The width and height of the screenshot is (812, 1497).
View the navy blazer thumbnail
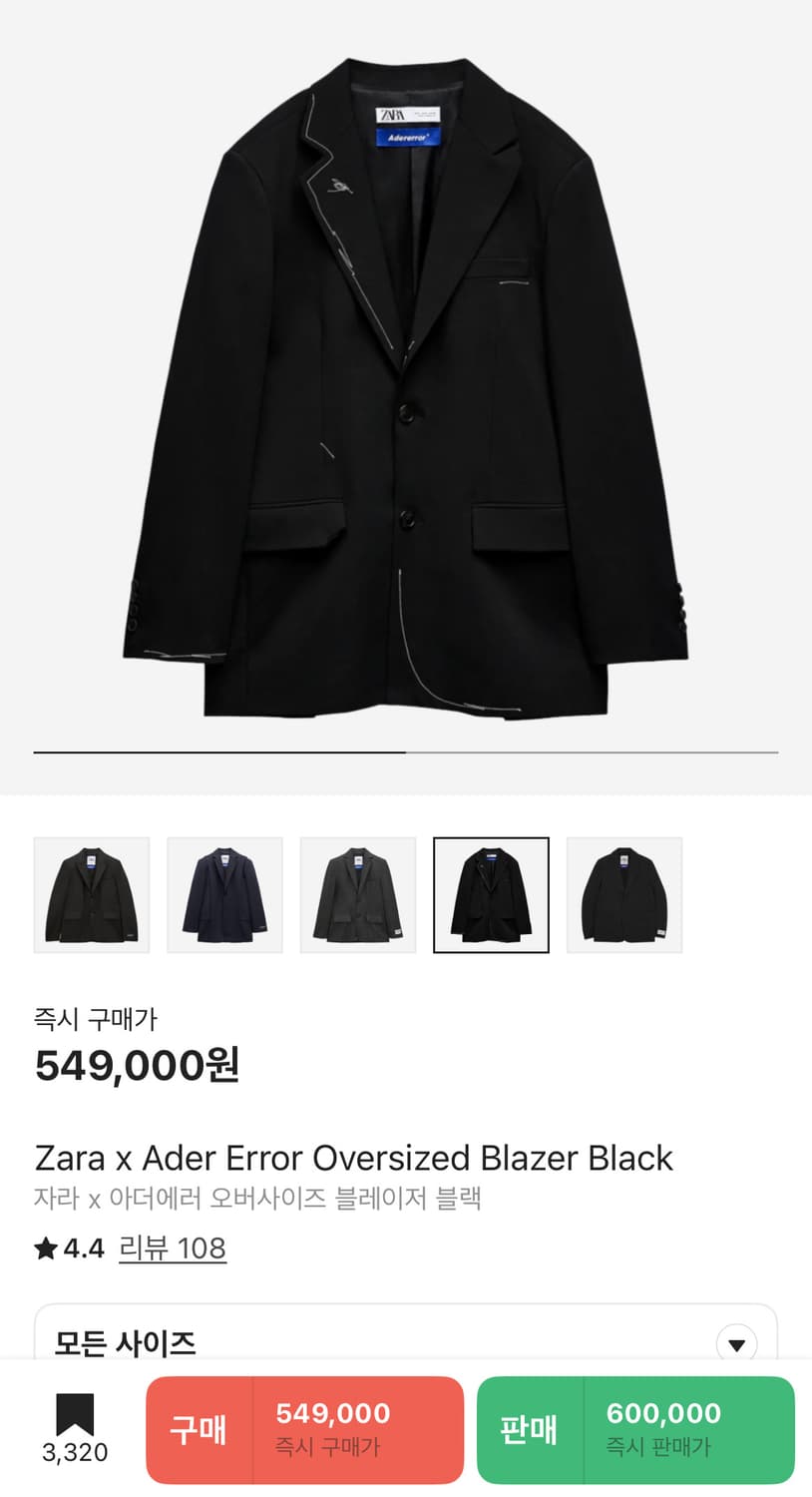click(x=224, y=895)
